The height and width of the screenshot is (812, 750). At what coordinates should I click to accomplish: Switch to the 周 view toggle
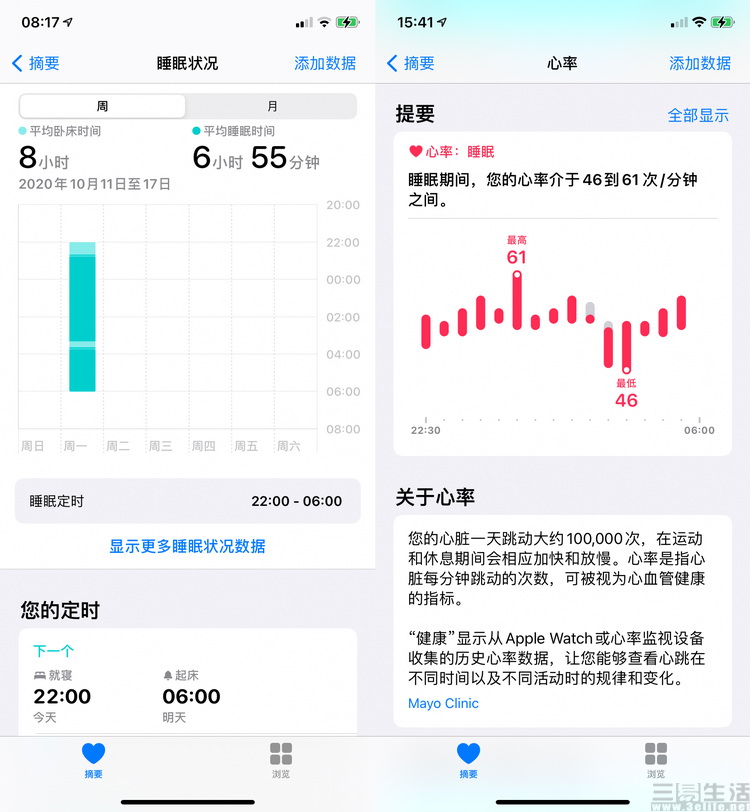click(101, 105)
